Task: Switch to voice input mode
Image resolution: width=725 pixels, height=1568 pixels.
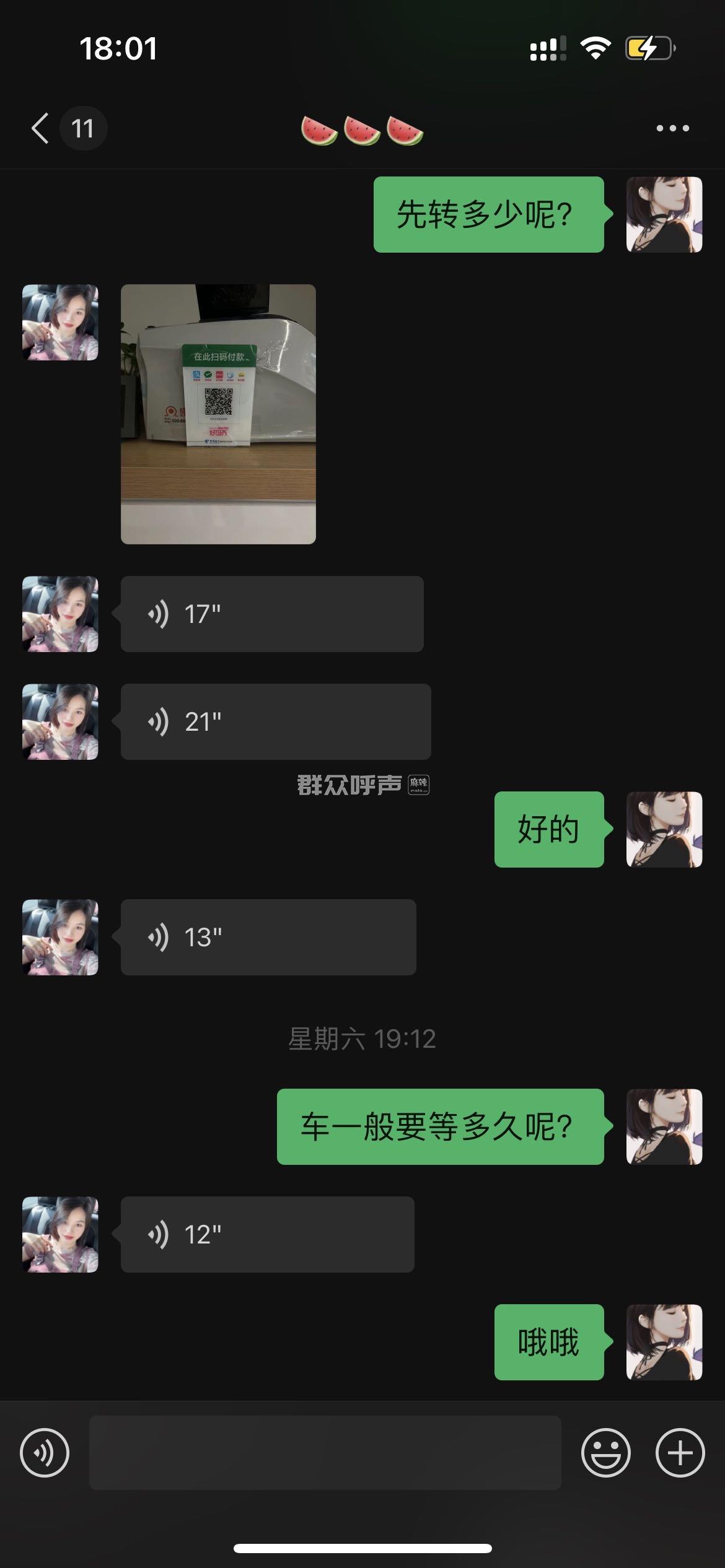Action: coord(45,1453)
